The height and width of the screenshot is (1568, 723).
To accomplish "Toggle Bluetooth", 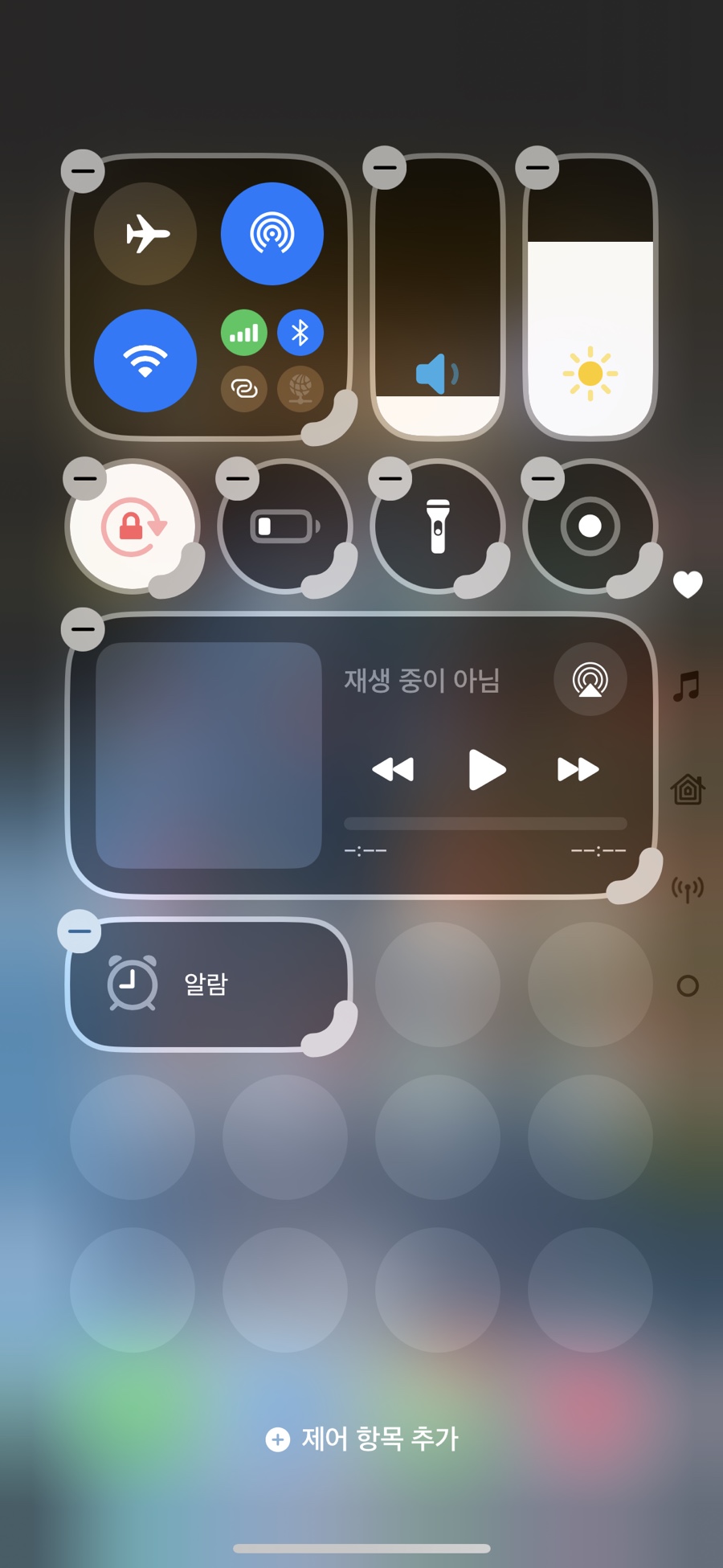I will pyautogui.click(x=300, y=333).
